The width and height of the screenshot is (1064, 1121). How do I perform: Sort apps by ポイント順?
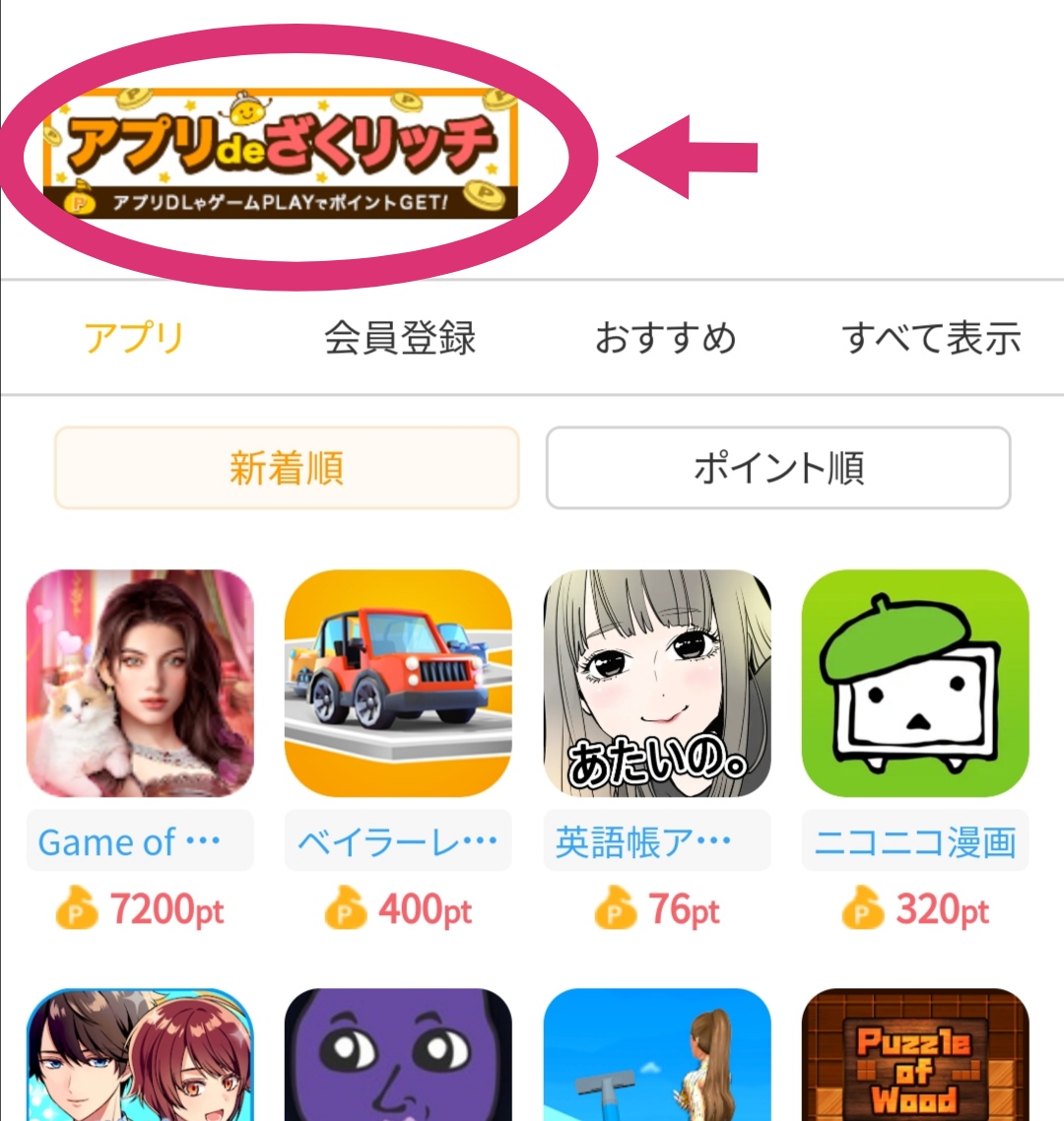pos(778,468)
